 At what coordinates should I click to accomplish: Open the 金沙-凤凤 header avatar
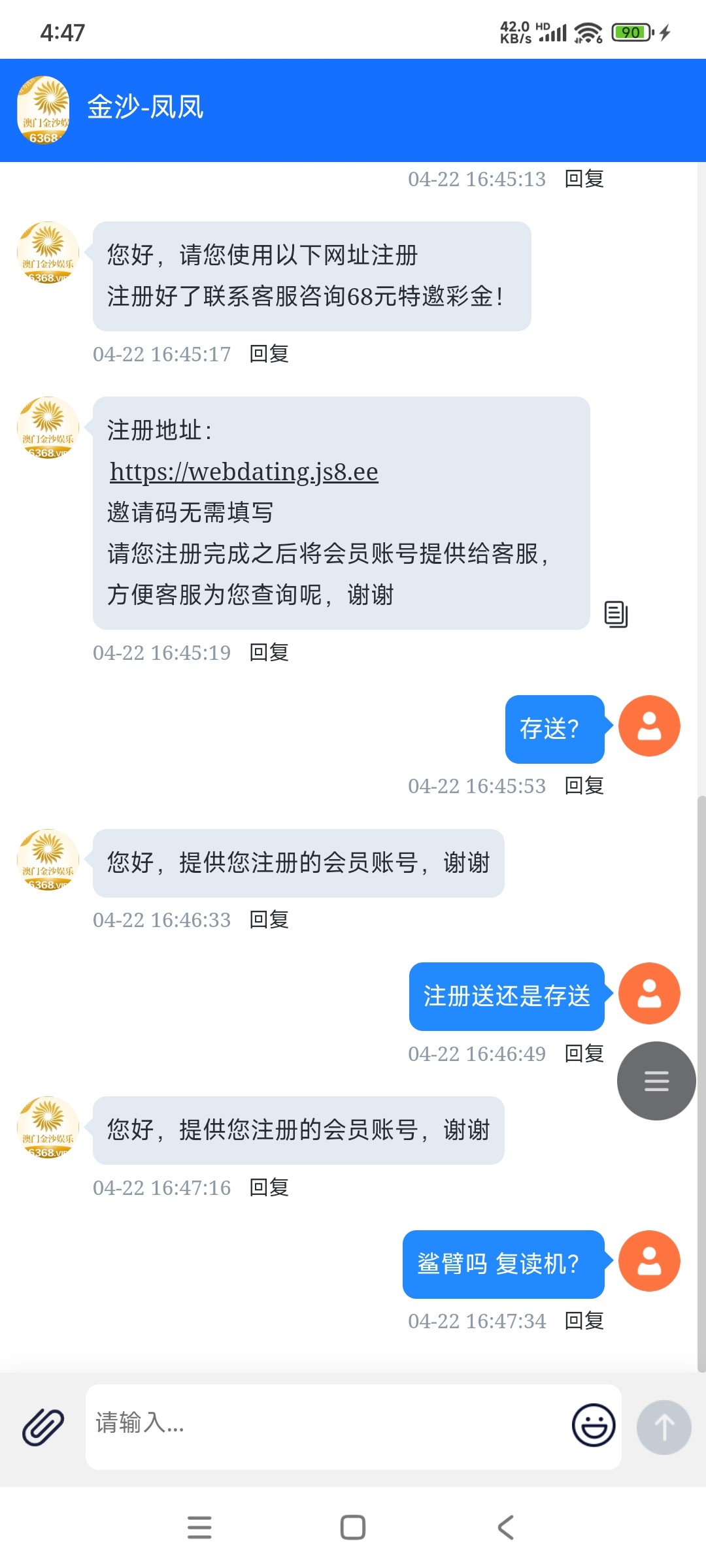(x=43, y=110)
